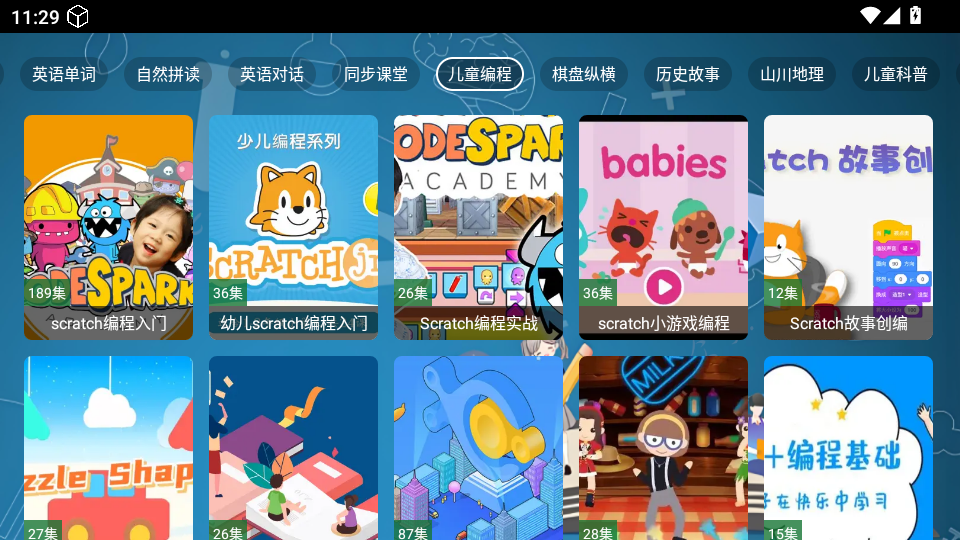Viewport: 960px width, 540px height.
Task: Select the 自然拼读 category
Action: 168,74
